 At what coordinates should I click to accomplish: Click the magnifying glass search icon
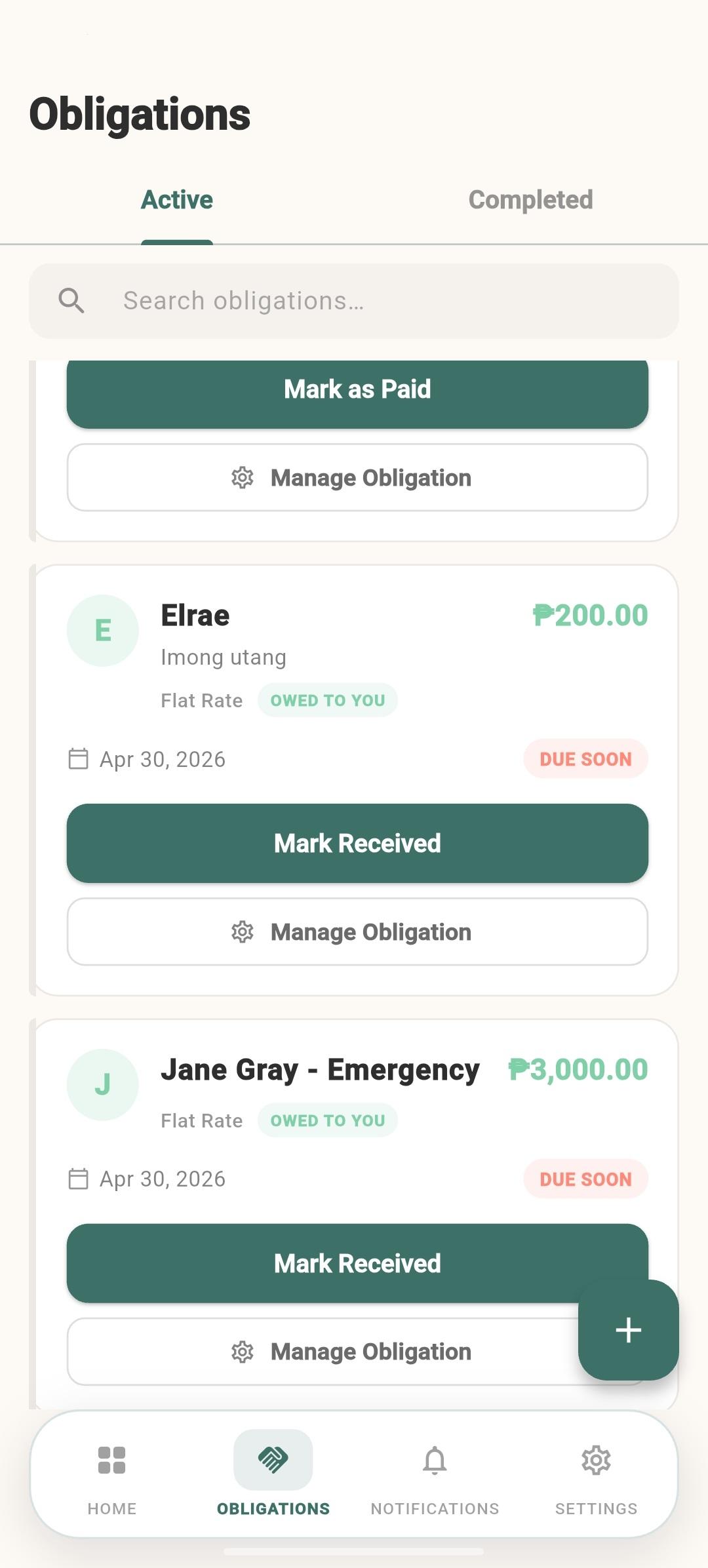pos(72,301)
